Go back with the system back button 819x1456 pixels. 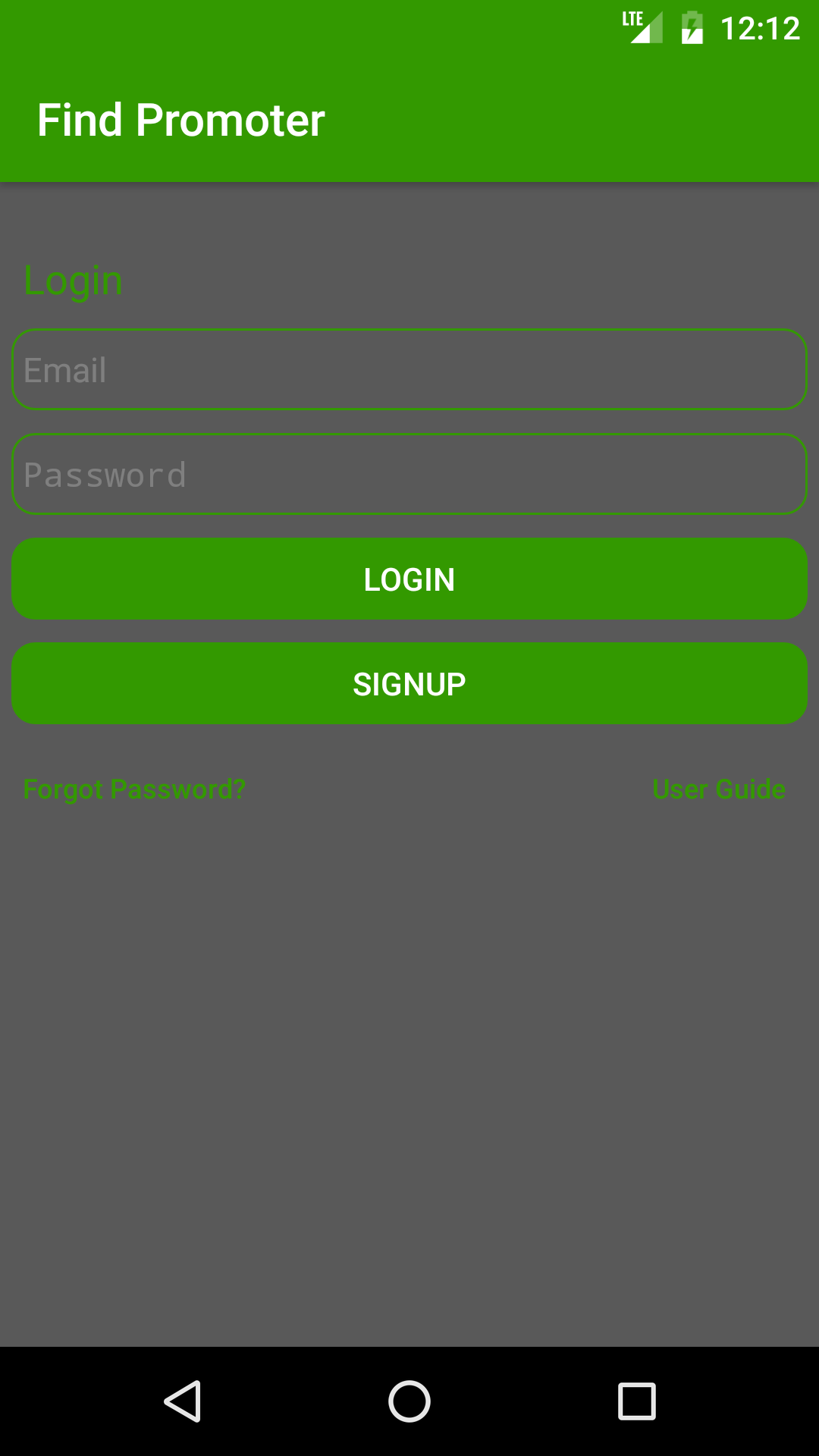[x=182, y=1401]
